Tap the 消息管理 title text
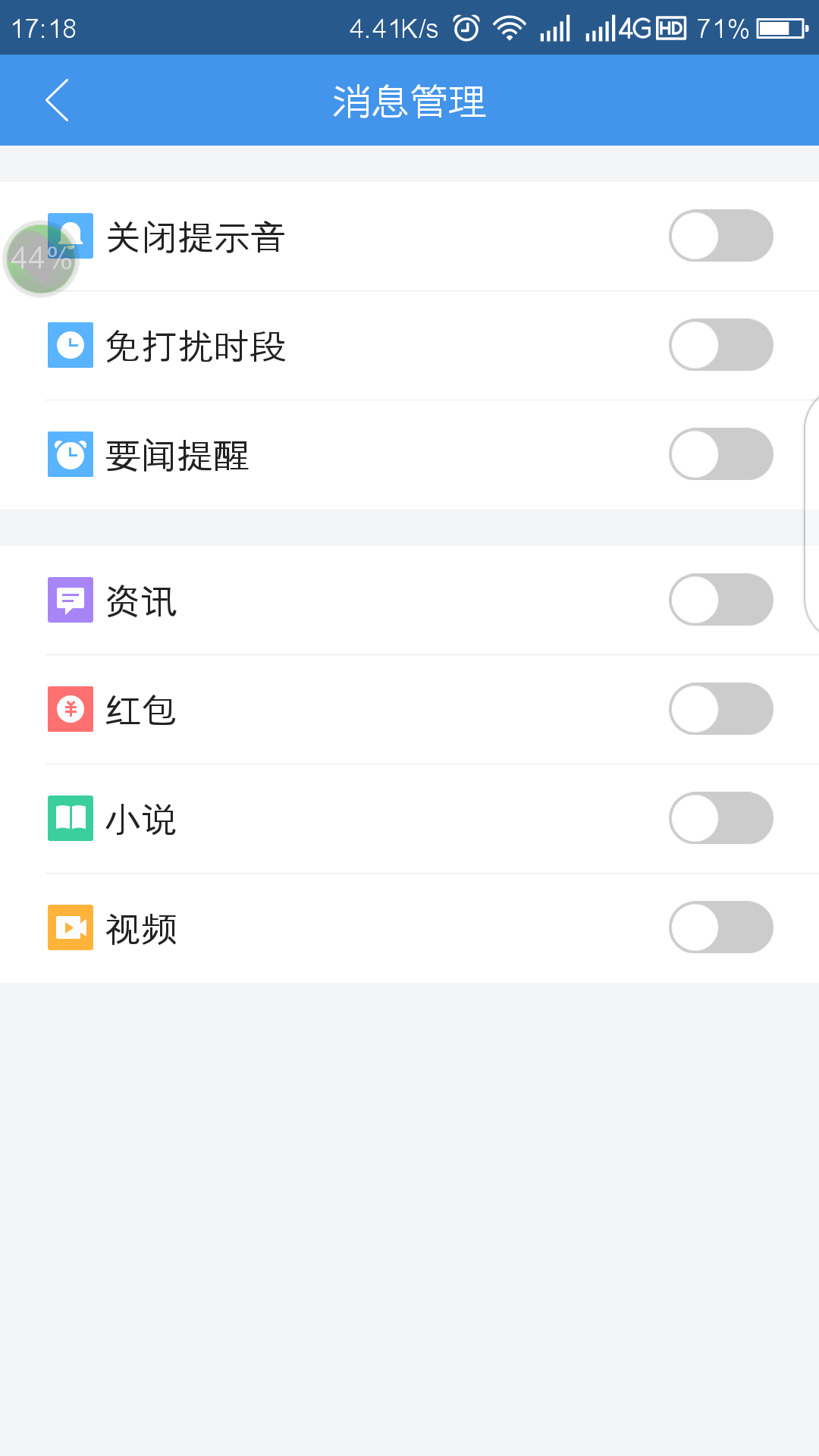This screenshot has height=1456, width=819. (x=409, y=99)
